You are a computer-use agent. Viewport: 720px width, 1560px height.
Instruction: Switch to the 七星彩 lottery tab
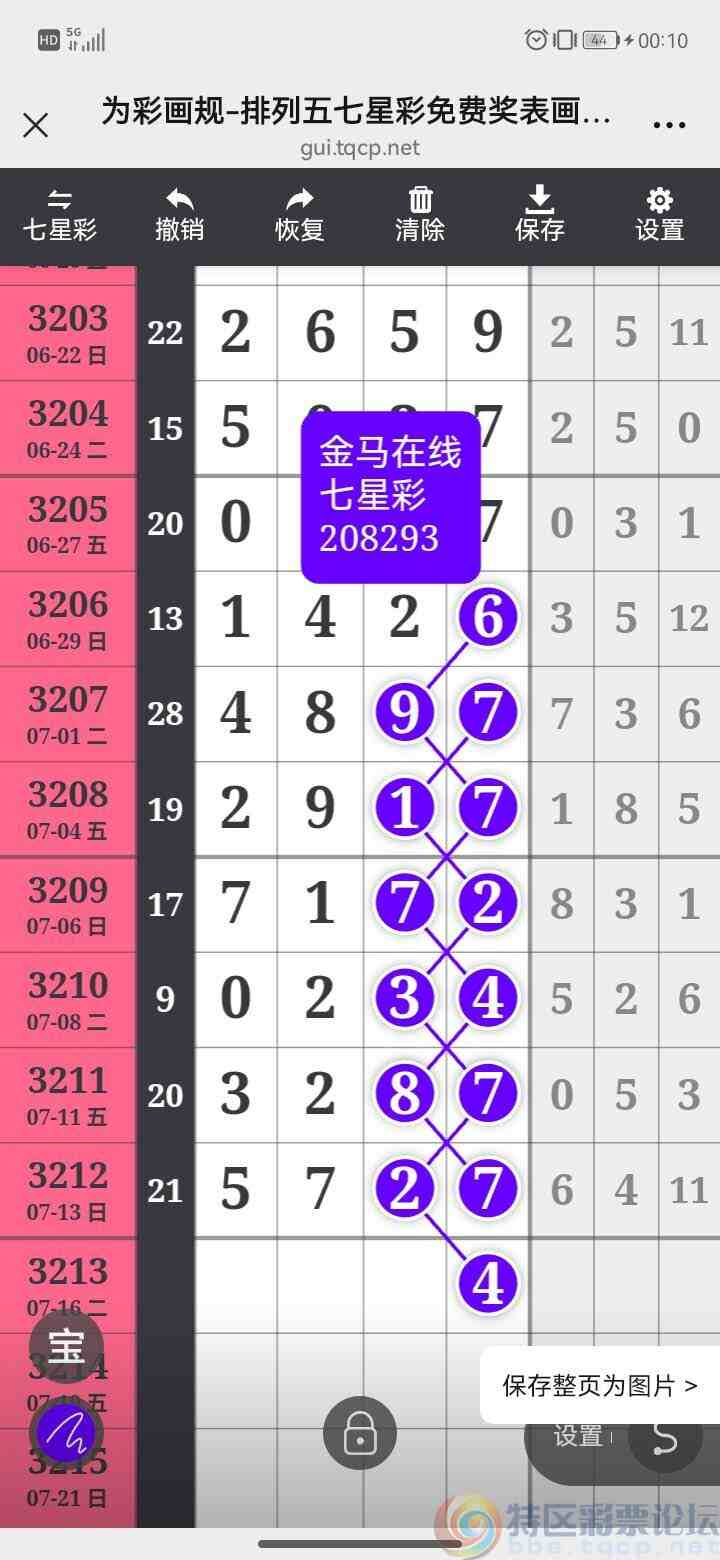[x=60, y=213]
